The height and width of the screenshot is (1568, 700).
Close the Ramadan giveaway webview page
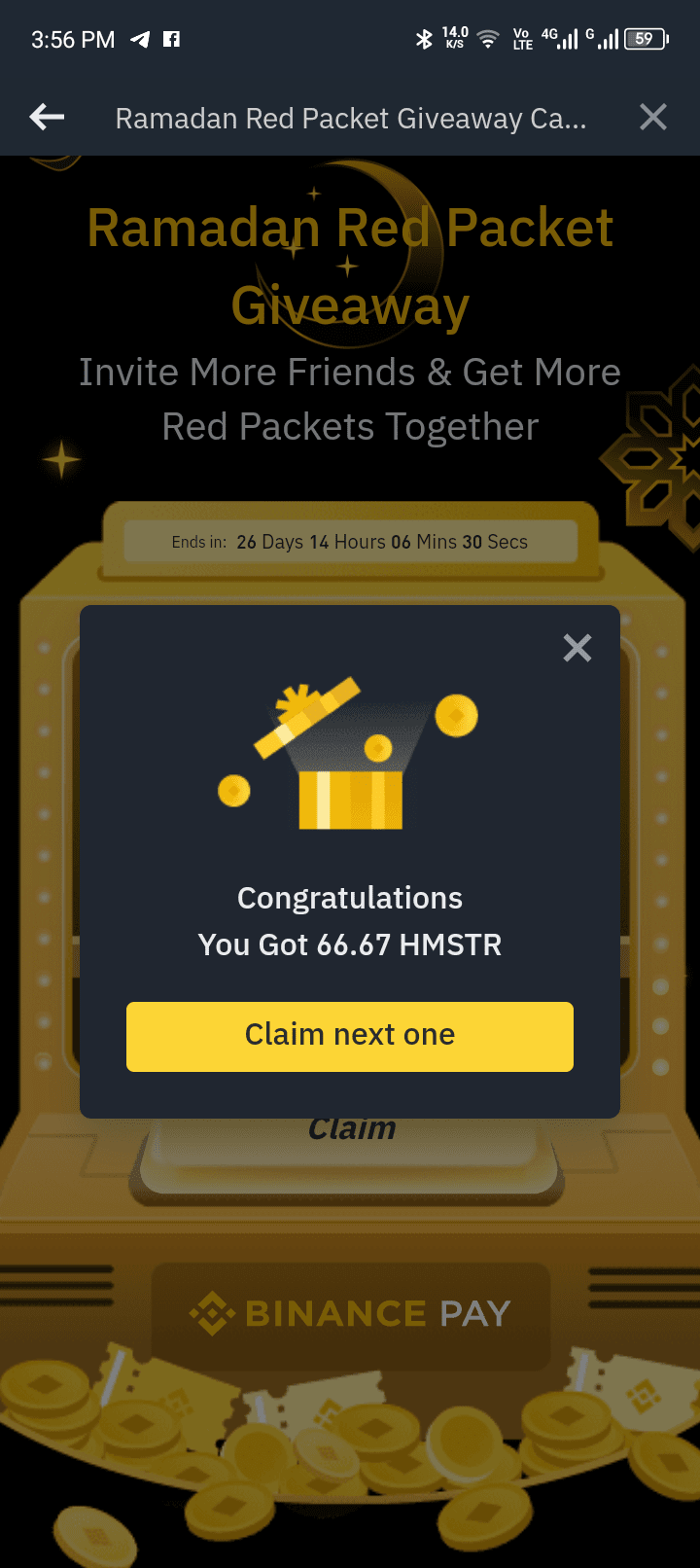pos(653,118)
